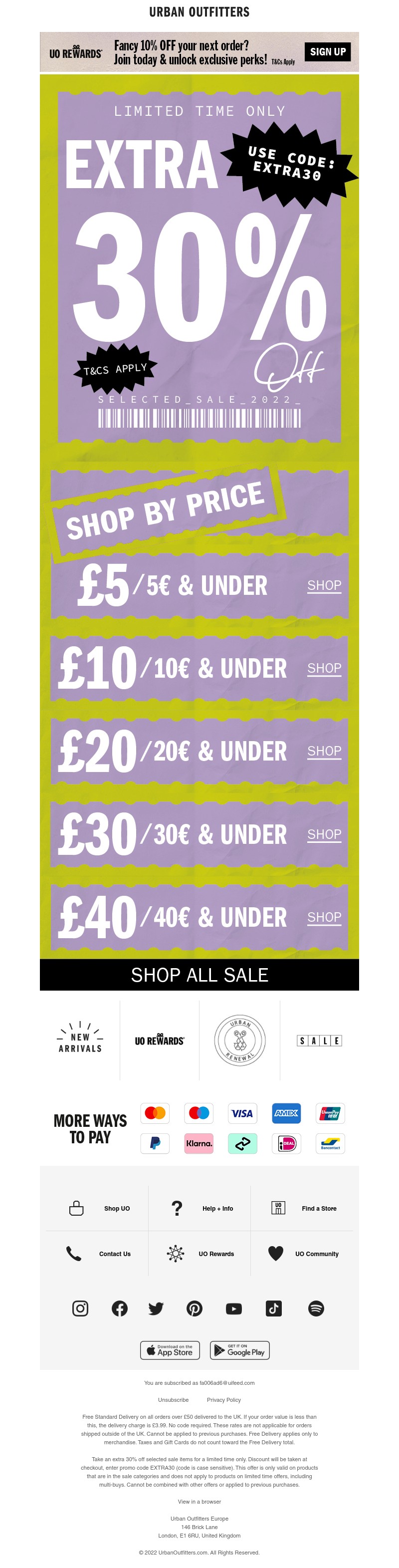Open SHOP ALL SALE banner
The width and height of the screenshot is (399, 1568).
coord(199,975)
